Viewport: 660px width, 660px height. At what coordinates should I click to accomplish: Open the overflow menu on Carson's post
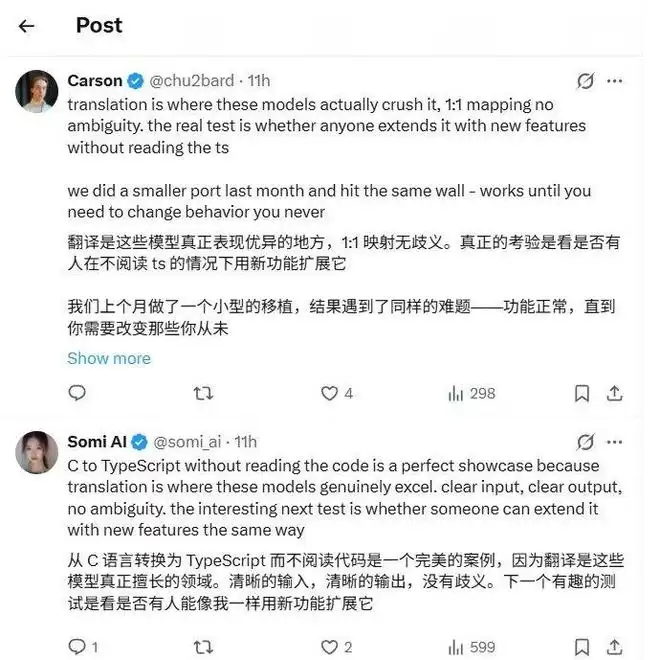(616, 80)
